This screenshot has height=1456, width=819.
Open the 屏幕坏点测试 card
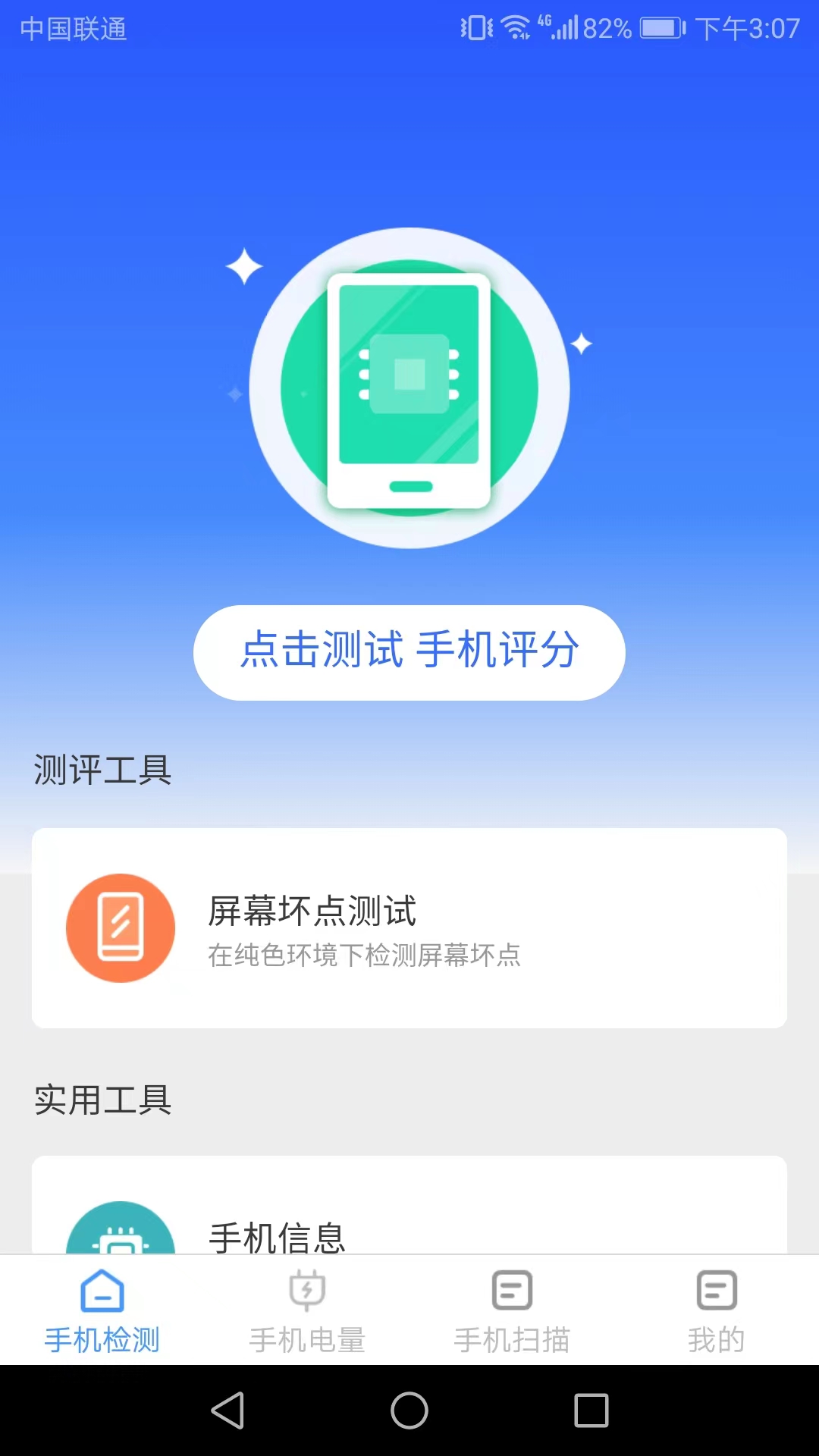pyautogui.click(x=409, y=927)
